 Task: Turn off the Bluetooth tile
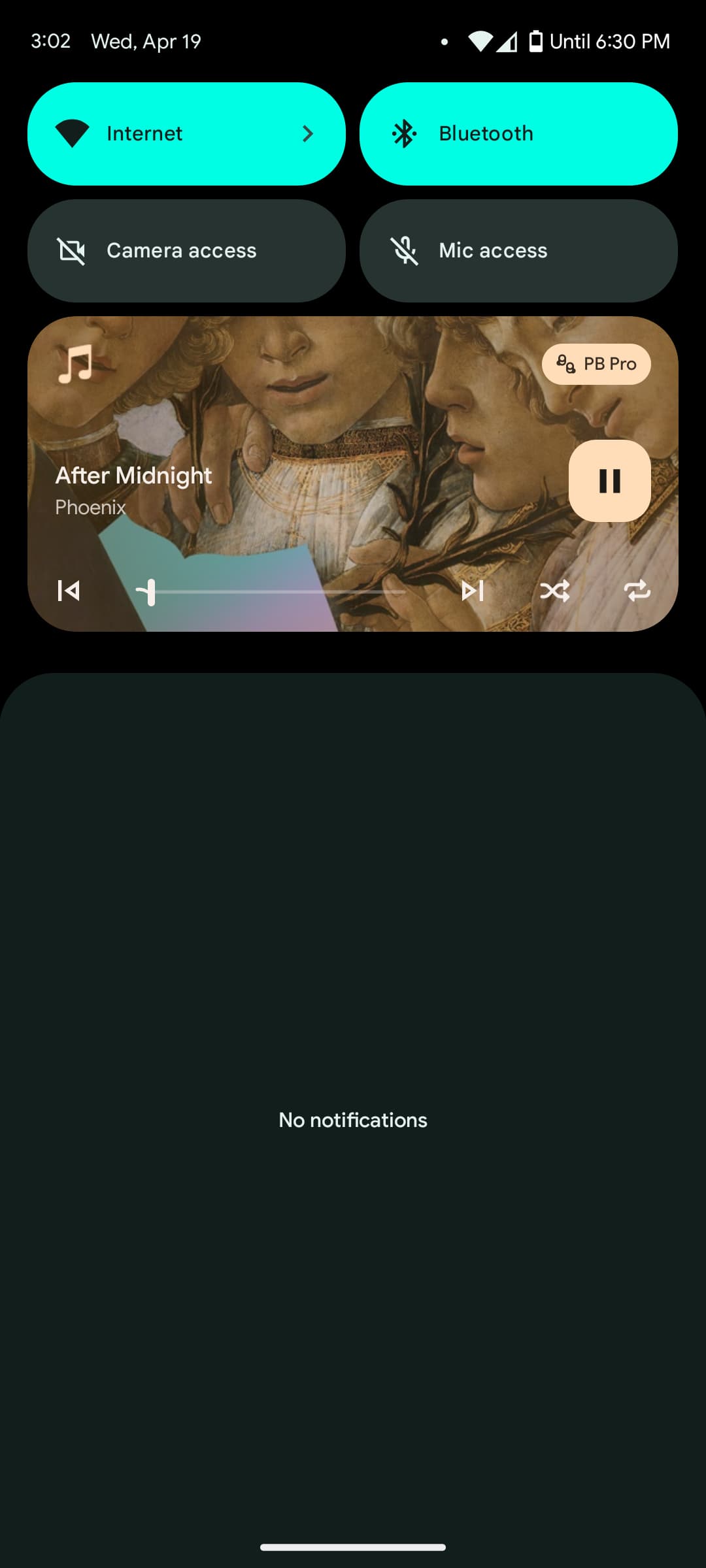pos(518,134)
